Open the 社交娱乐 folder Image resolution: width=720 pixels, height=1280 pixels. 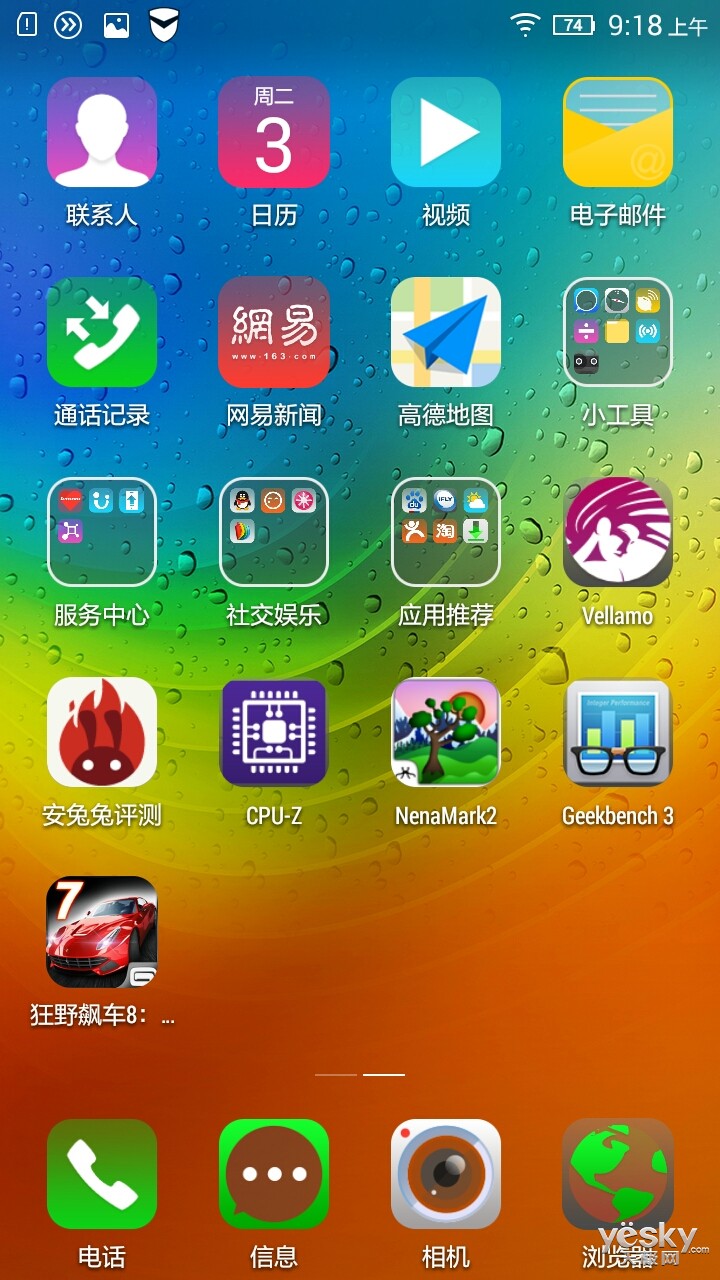274,533
